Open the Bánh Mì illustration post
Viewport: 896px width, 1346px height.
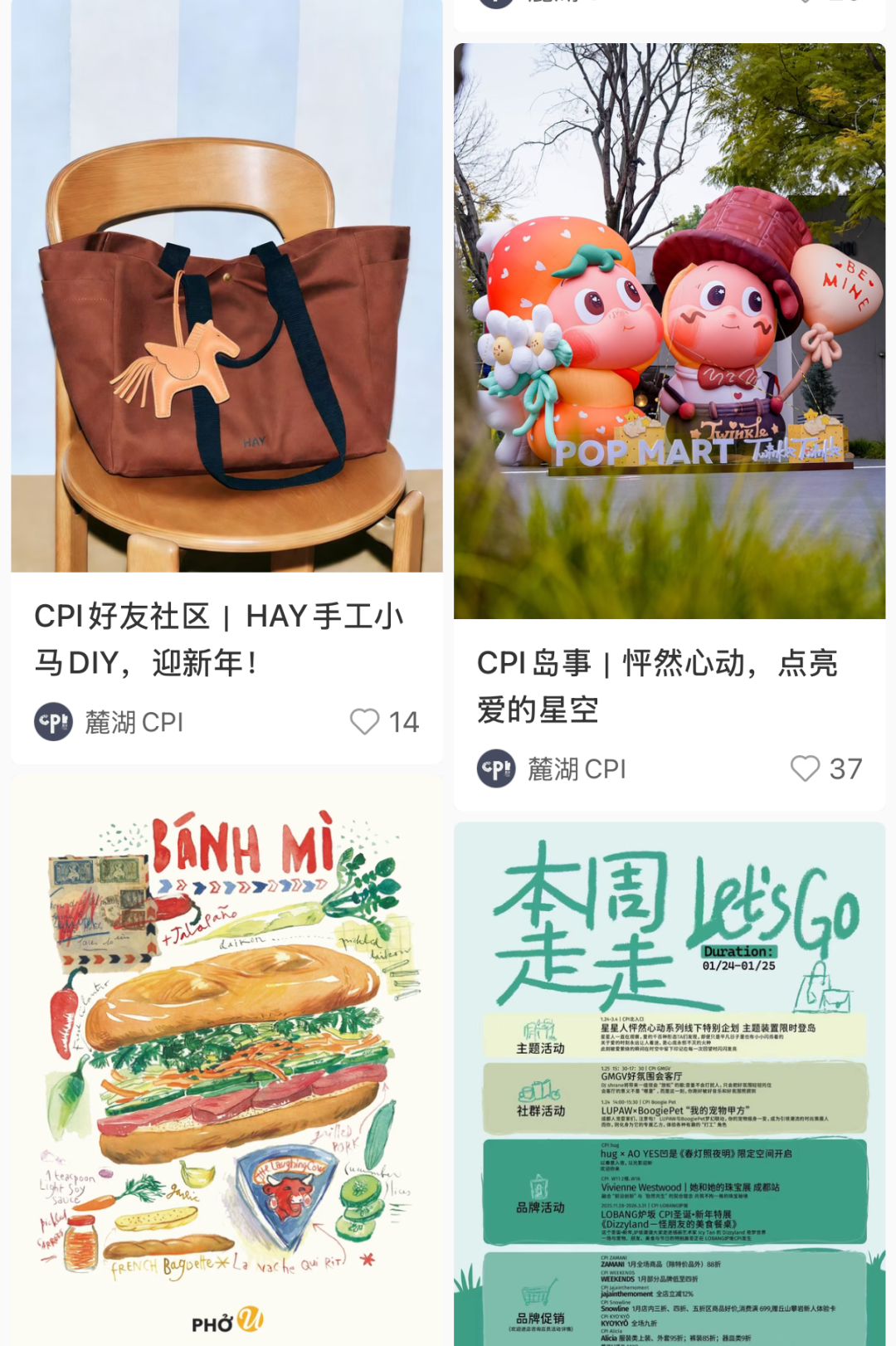pos(226,1062)
